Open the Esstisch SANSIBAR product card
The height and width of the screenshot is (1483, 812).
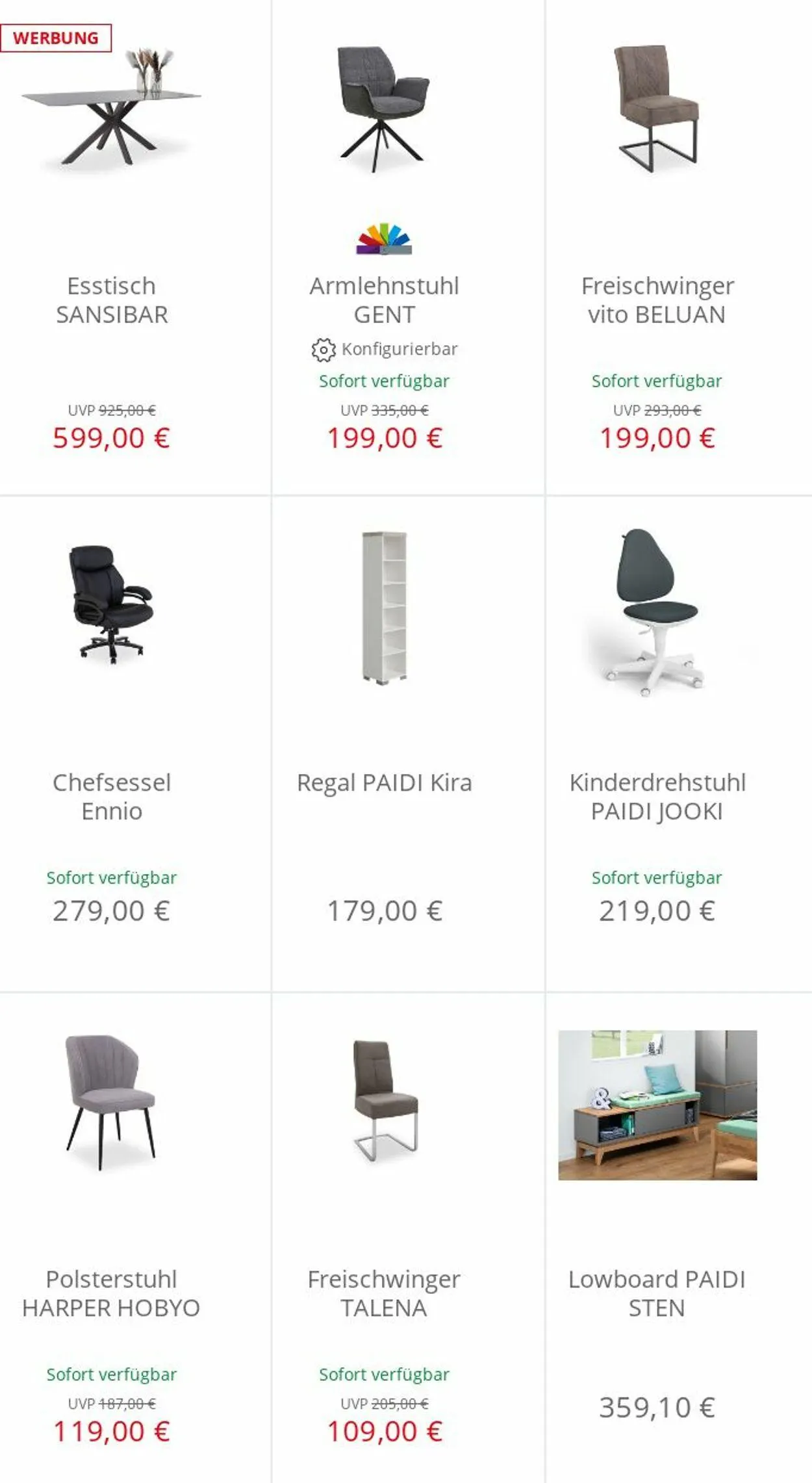(x=135, y=247)
